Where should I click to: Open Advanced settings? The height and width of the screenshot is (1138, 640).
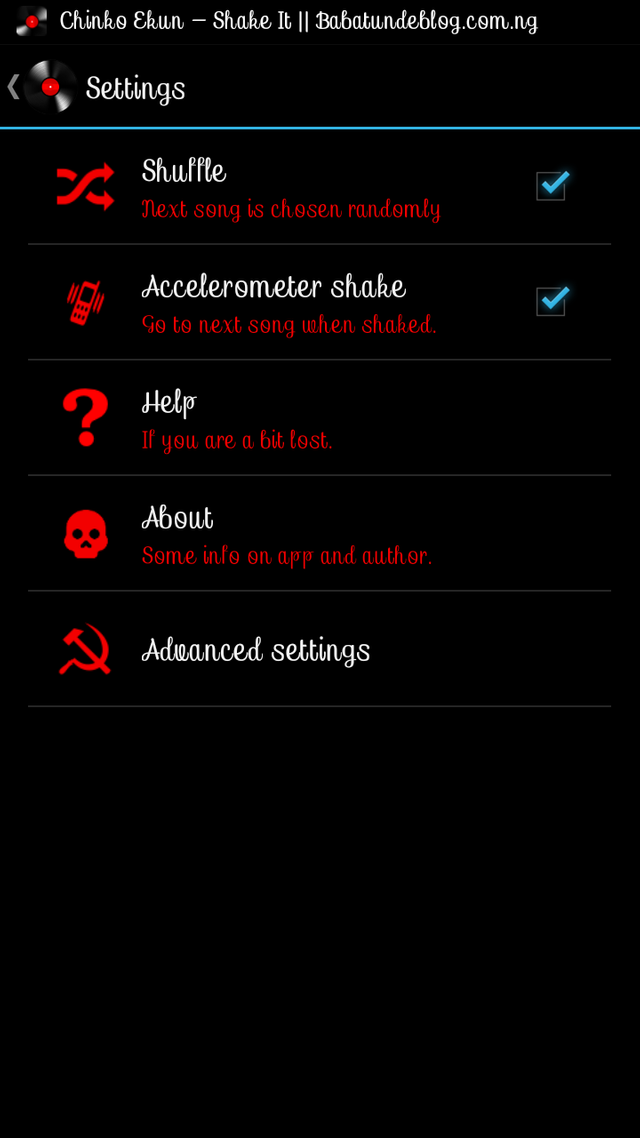pos(319,649)
